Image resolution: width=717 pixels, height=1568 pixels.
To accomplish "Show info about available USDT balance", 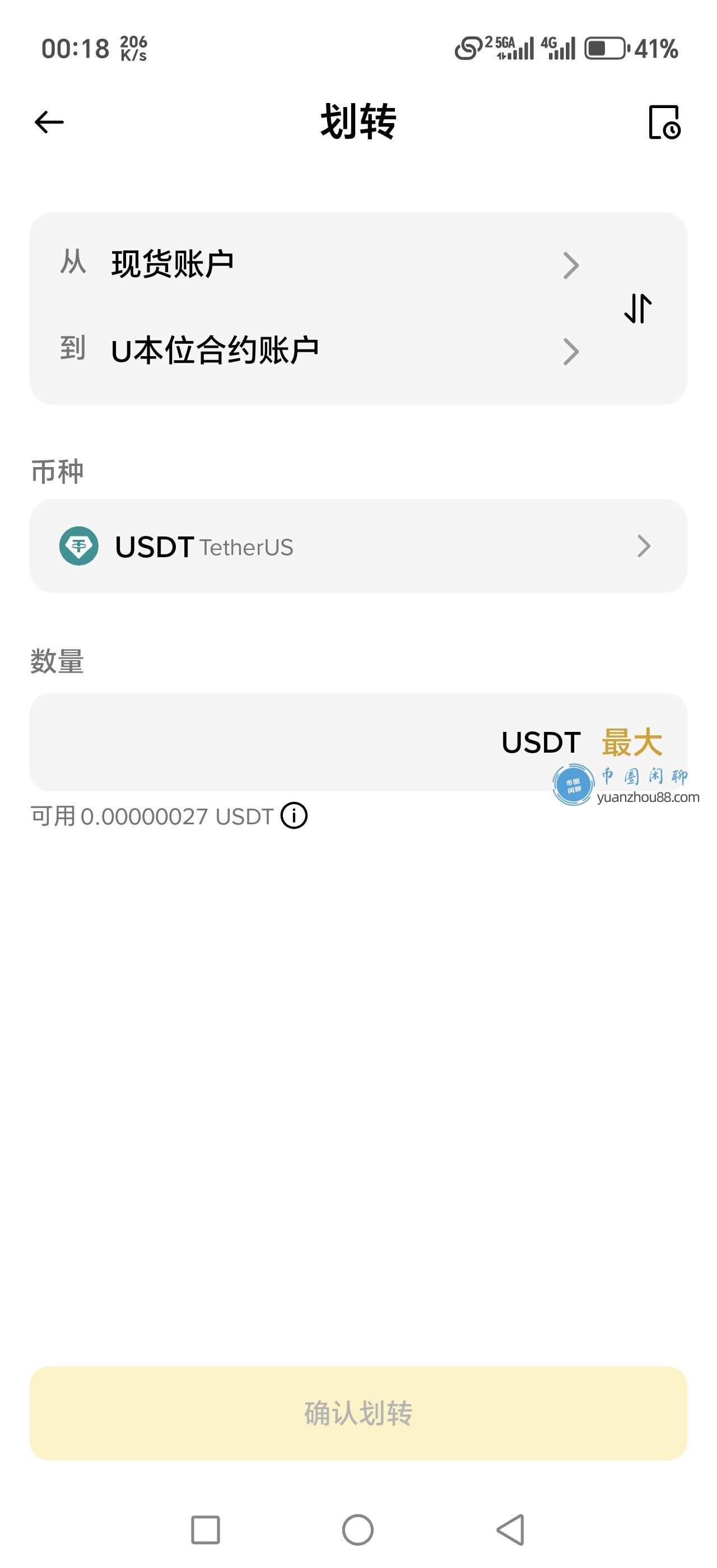I will click(294, 816).
